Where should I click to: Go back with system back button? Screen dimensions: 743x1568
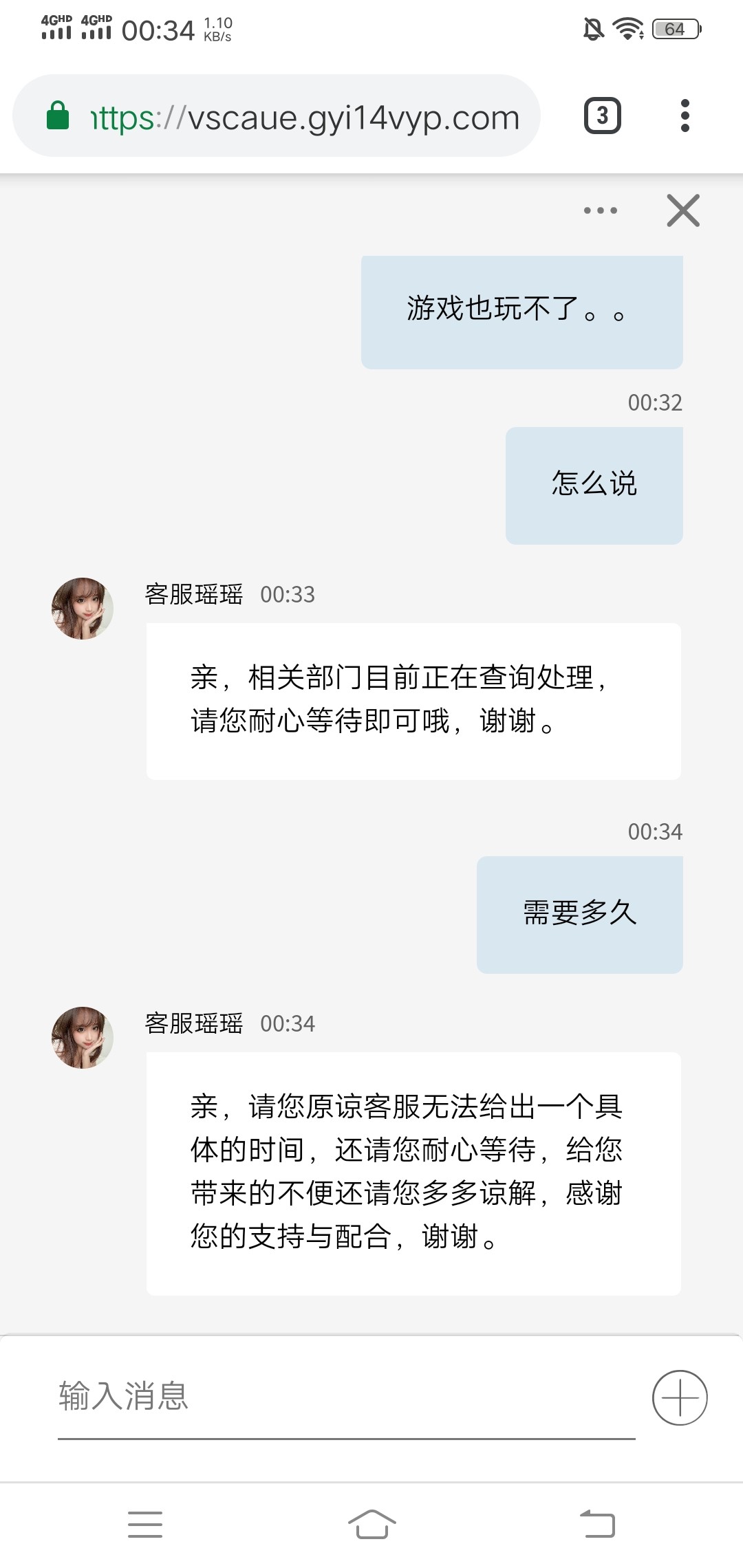point(597,1524)
